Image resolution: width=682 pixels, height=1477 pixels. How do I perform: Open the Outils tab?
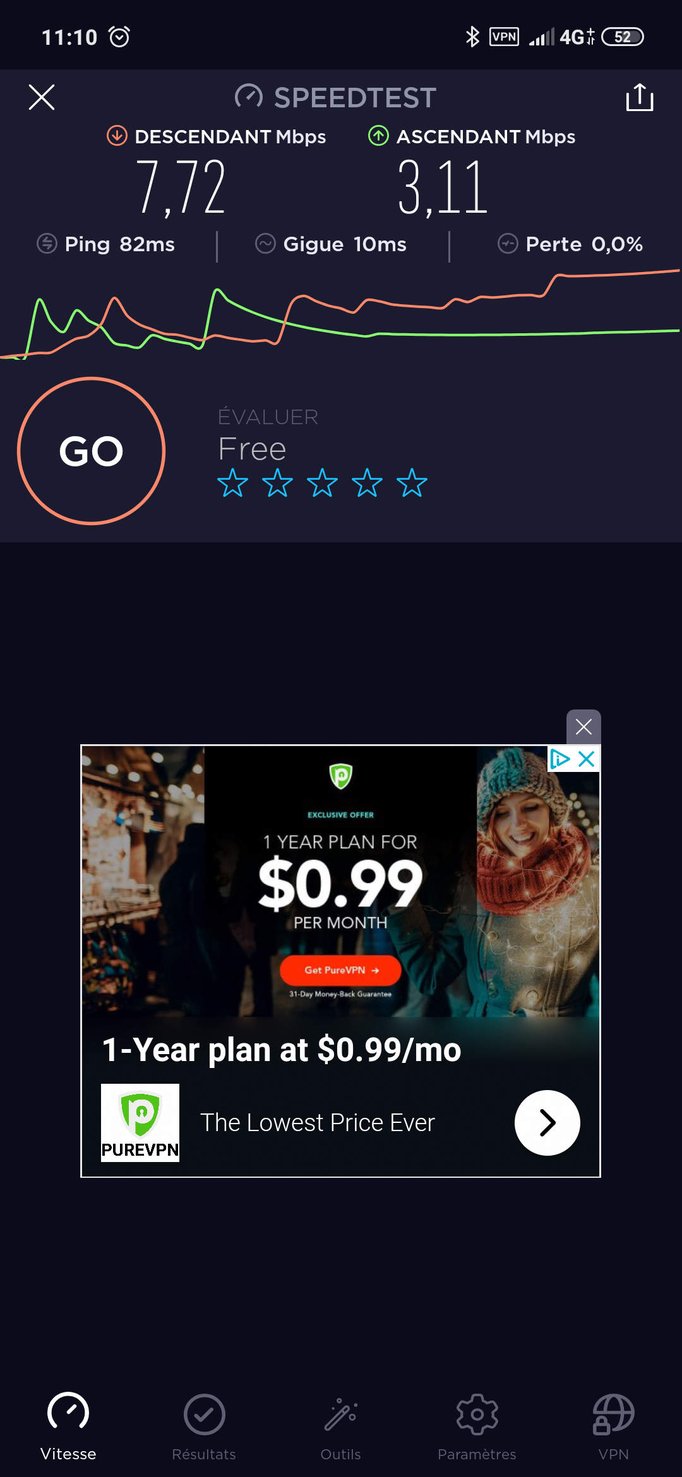[x=341, y=1427]
